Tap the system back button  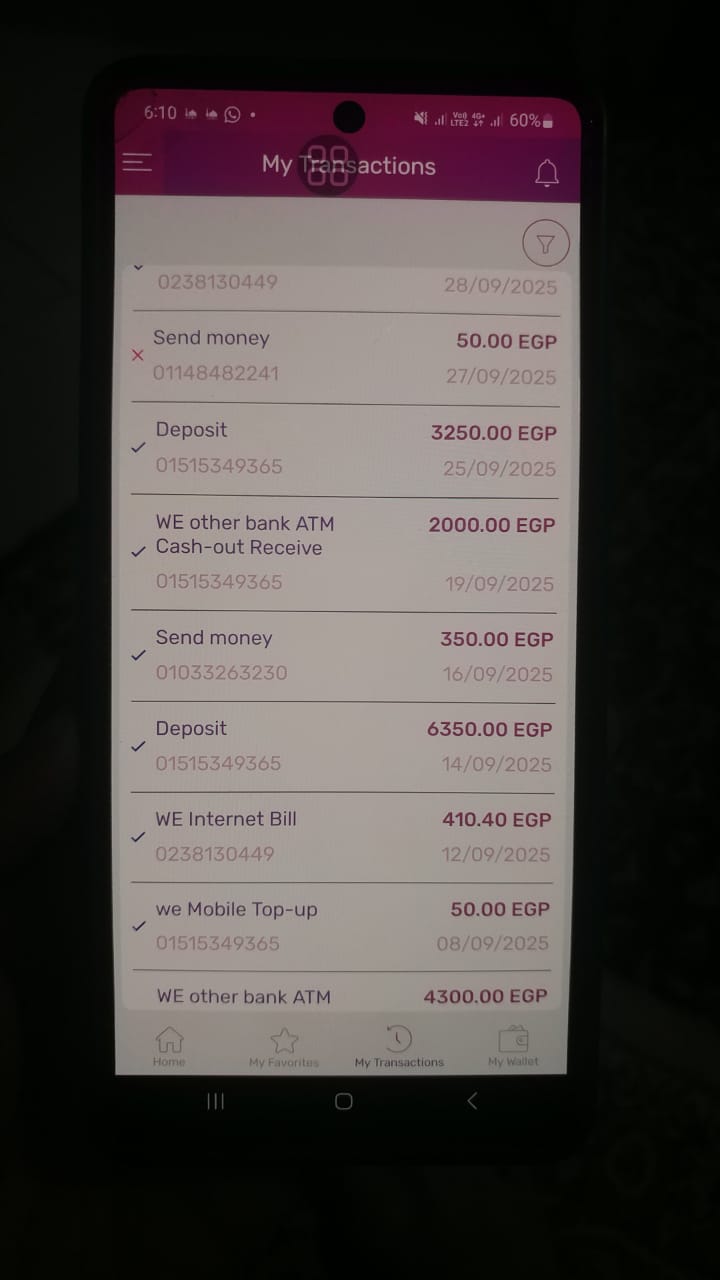click(x=472, y=1101)
